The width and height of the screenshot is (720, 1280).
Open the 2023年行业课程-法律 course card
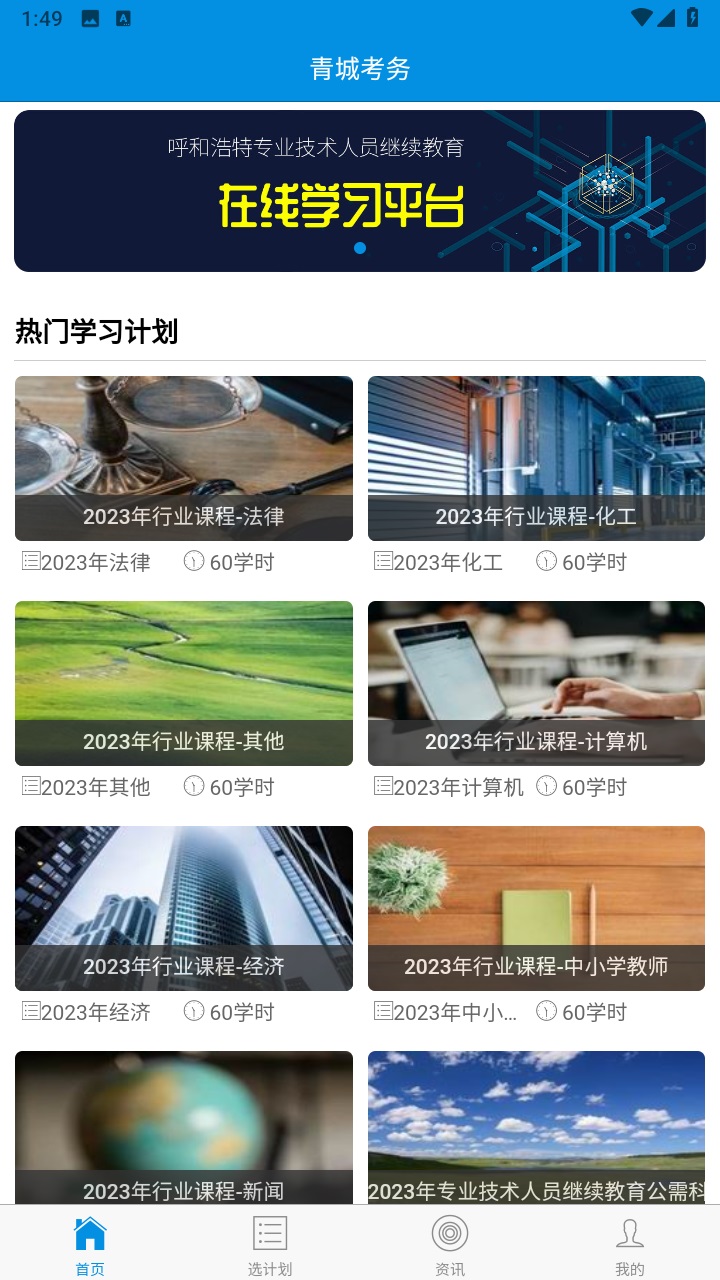coord(183,458)
